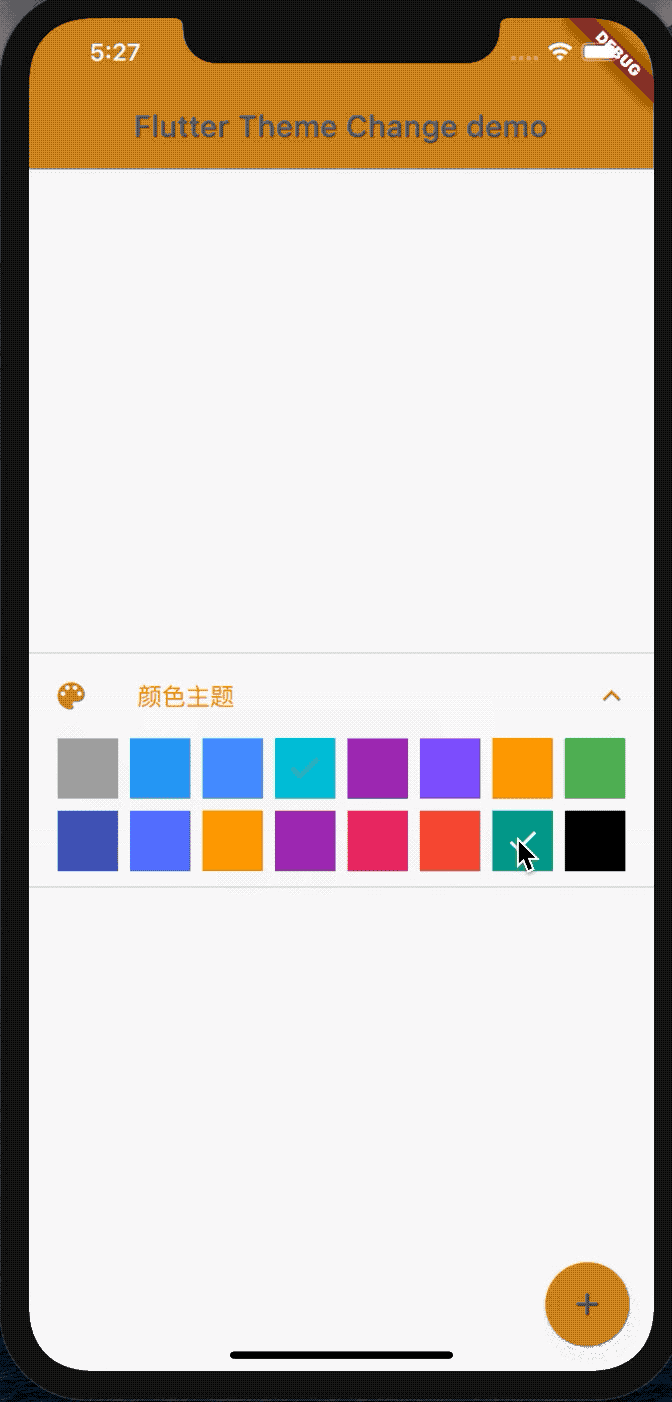672x1402 pixels.
Task: Collapse the 颜色主题 section chevron
Action: 611,696
